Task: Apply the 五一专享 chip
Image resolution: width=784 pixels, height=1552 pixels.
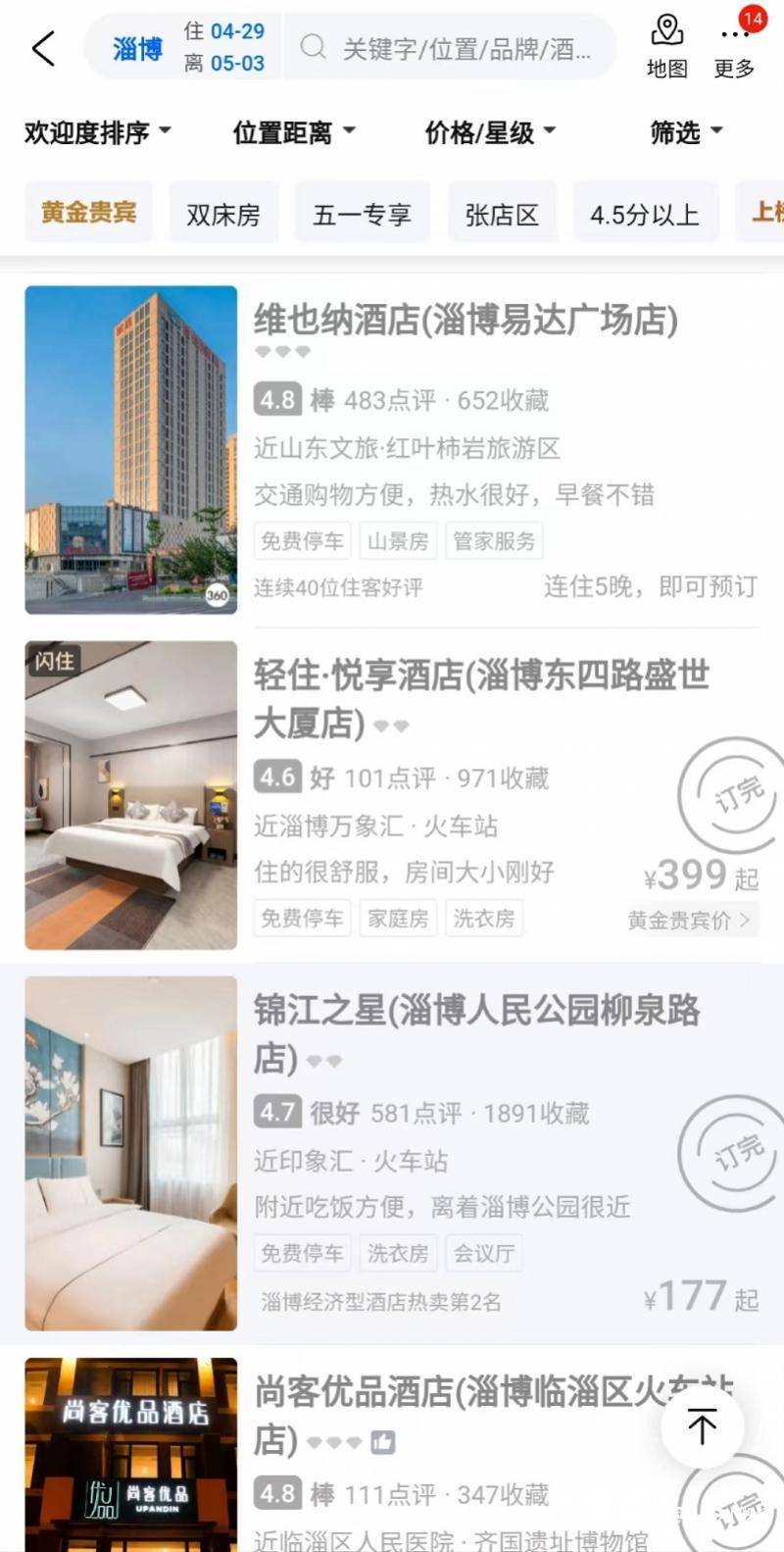Action: tap(362, 214)
